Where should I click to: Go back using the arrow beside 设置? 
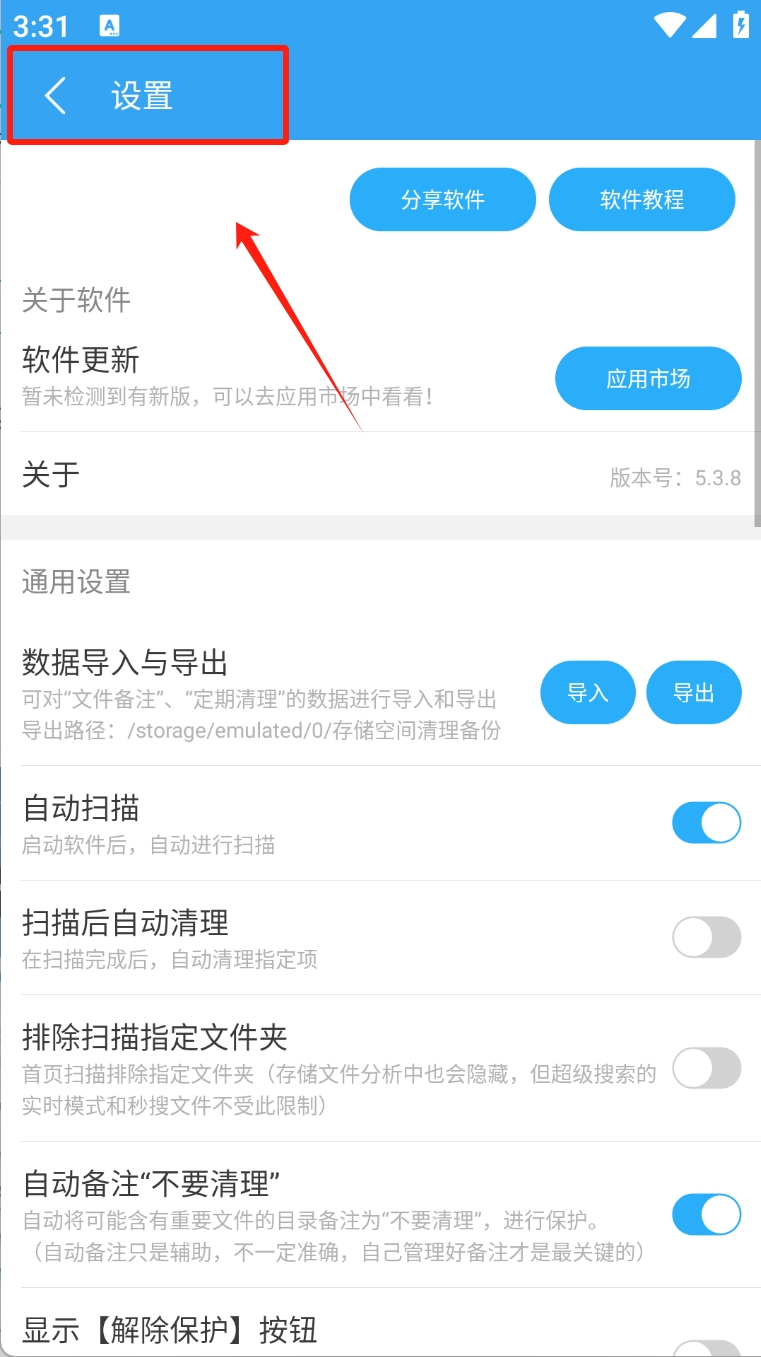[55, 96]
